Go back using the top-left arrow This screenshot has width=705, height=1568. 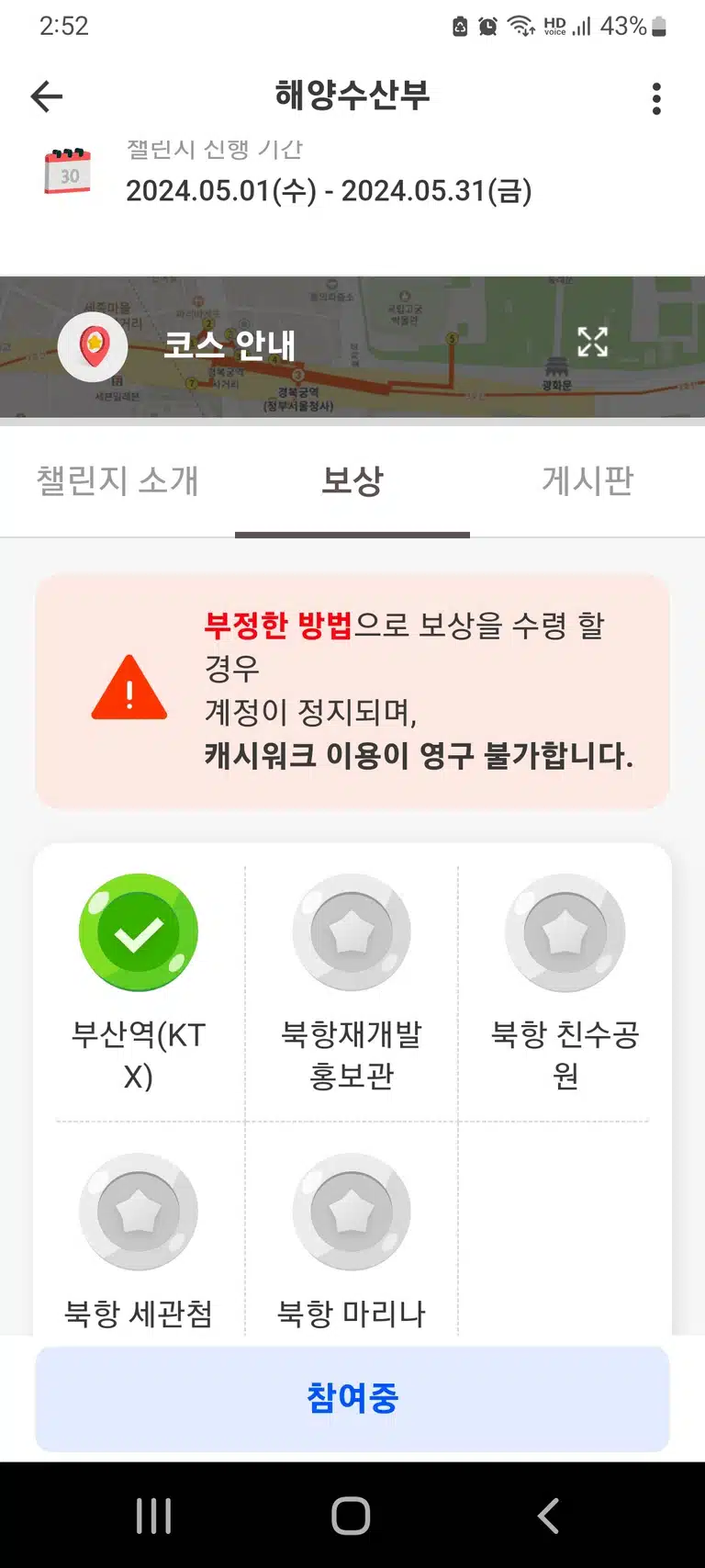(x=47, y=96)
